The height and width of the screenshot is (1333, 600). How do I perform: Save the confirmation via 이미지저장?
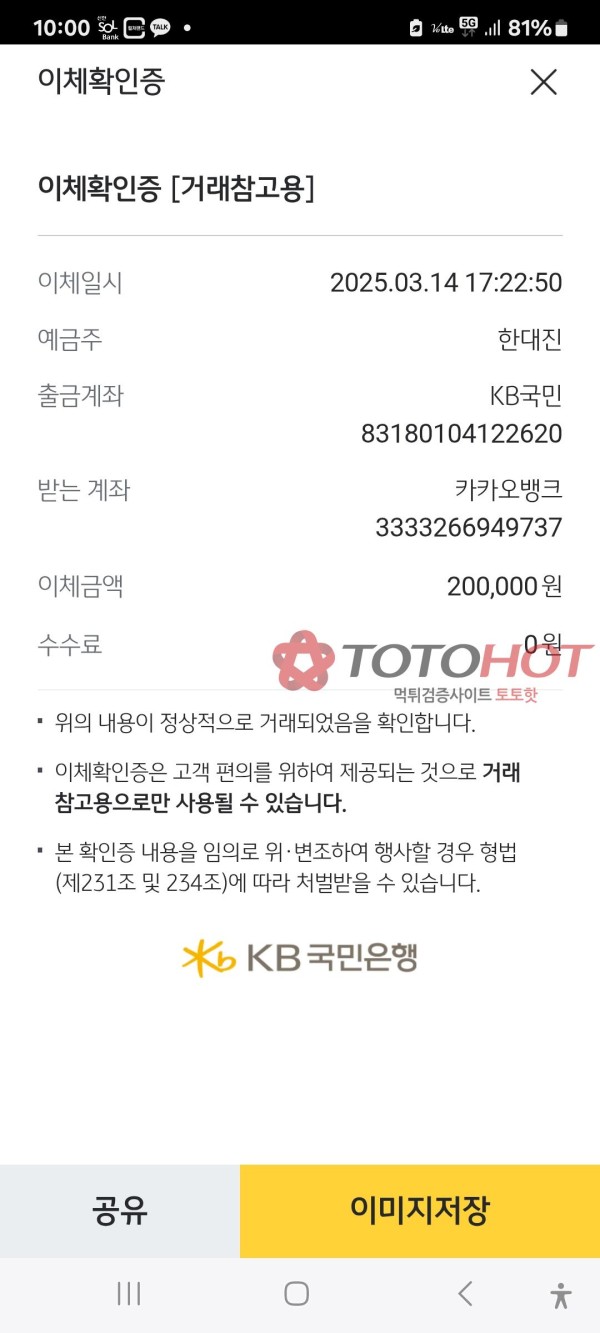click(420, 1211)
